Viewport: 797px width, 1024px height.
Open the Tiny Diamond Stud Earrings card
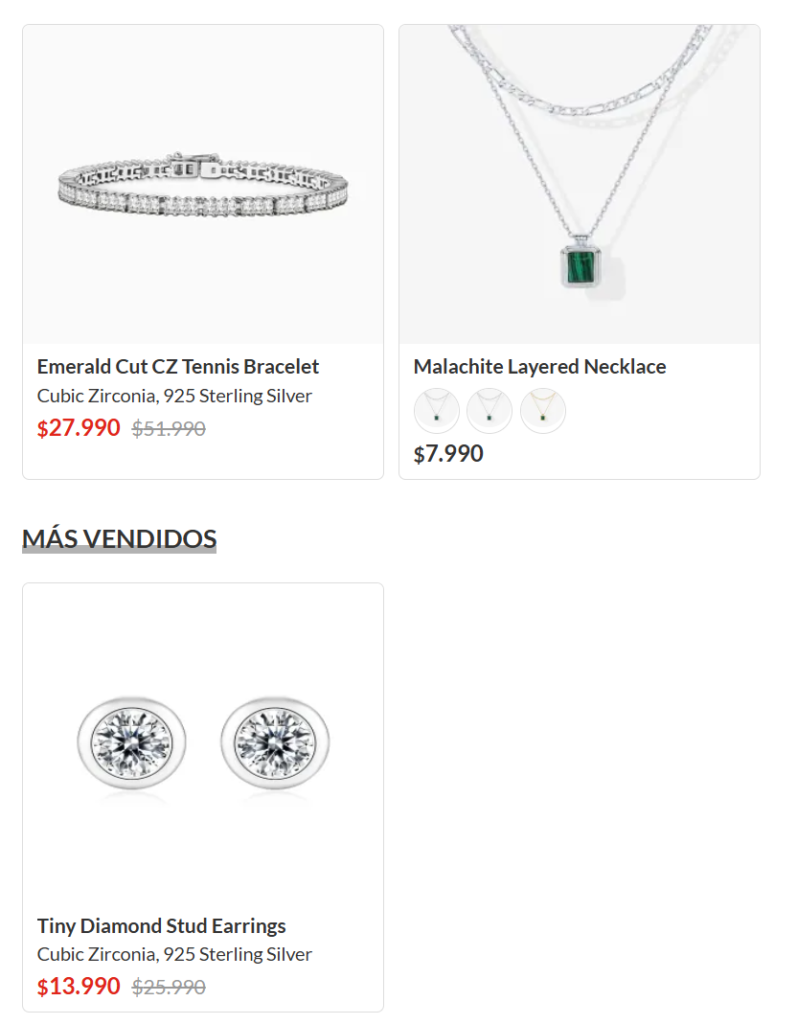(x=203, y=745)
